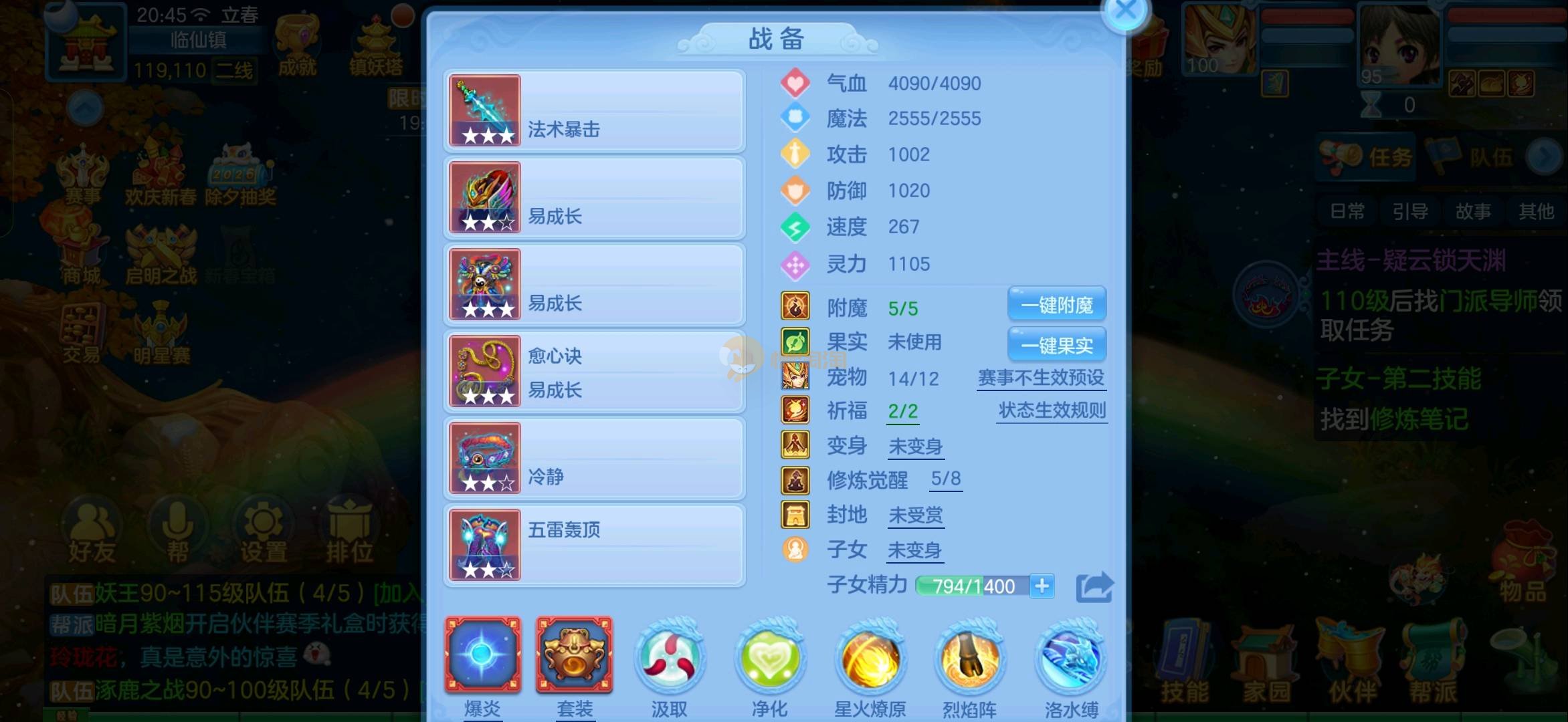Tap the 一键附魔 button

tap(1057, 306)
